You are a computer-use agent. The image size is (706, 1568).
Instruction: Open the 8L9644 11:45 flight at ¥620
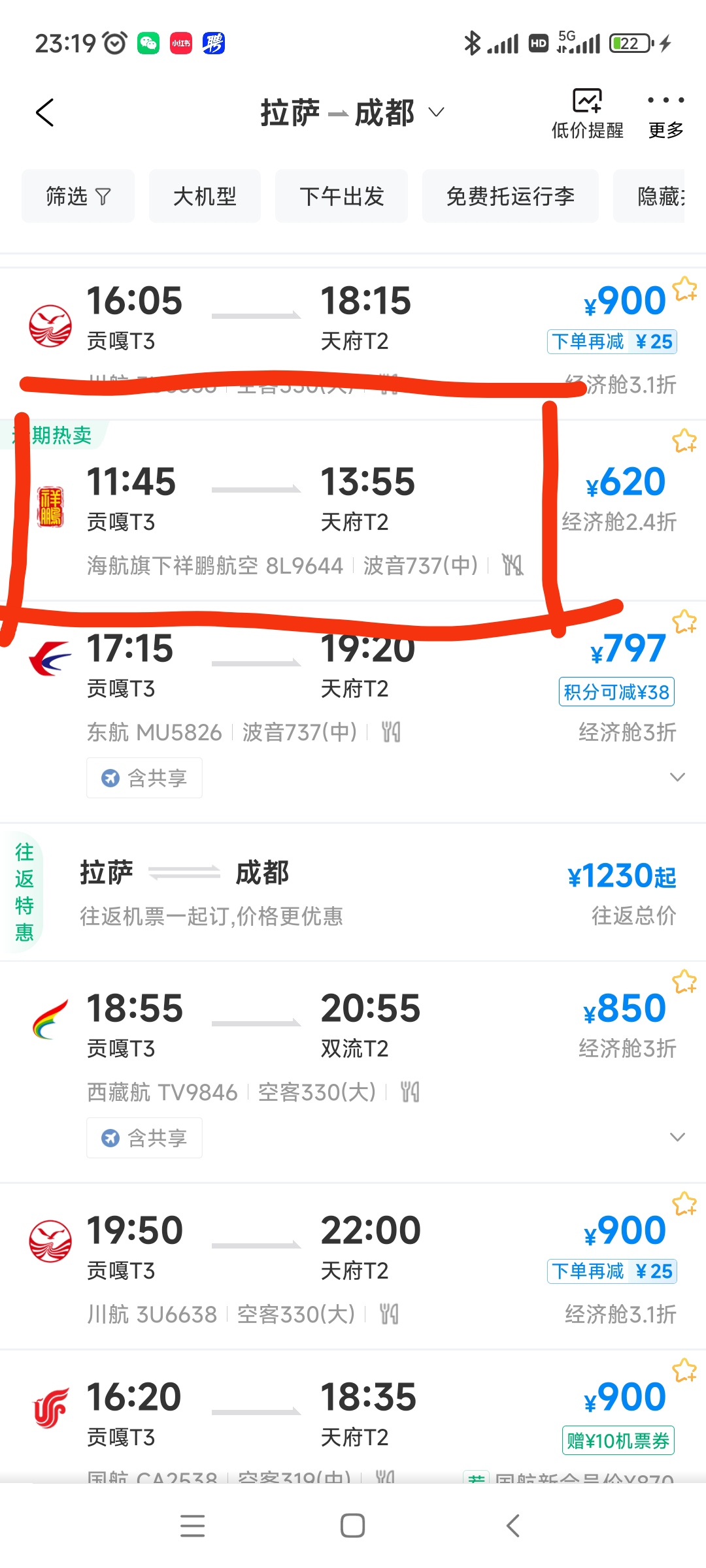coord(353,511)
